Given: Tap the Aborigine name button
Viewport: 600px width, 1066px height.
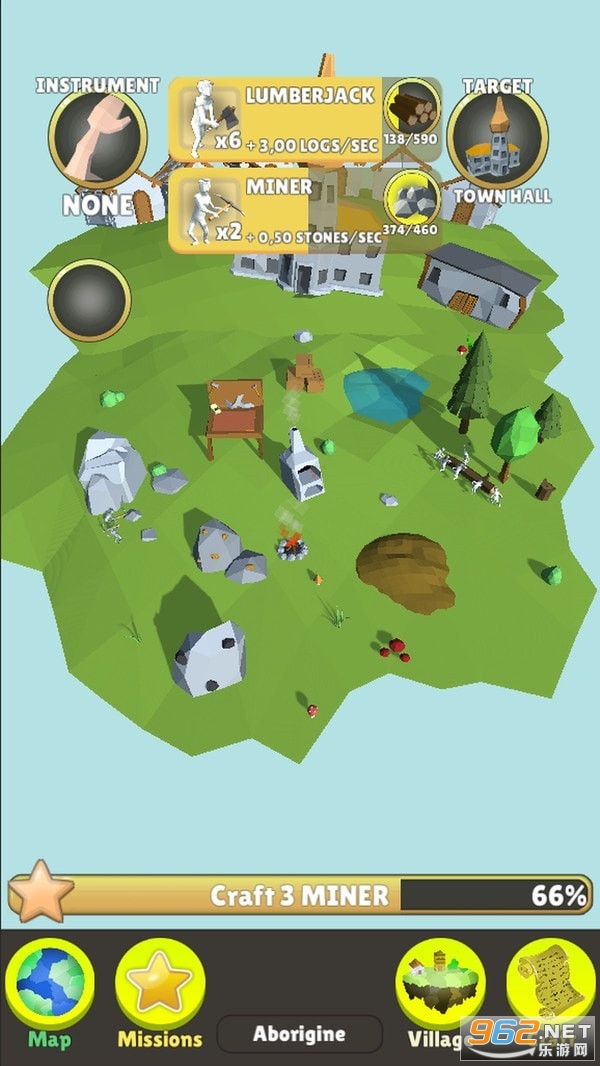Looking at the screenshot, I should (x=300, y=1034).
